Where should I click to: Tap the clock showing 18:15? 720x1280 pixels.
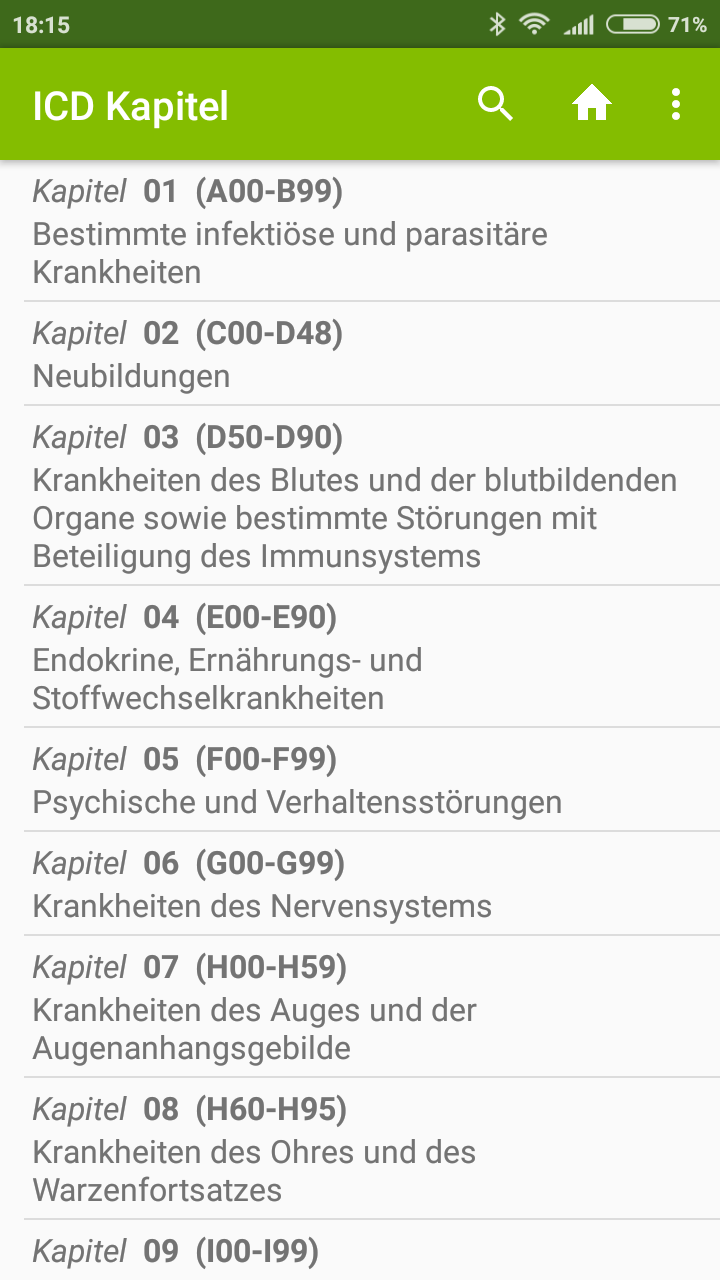(42, 22)
